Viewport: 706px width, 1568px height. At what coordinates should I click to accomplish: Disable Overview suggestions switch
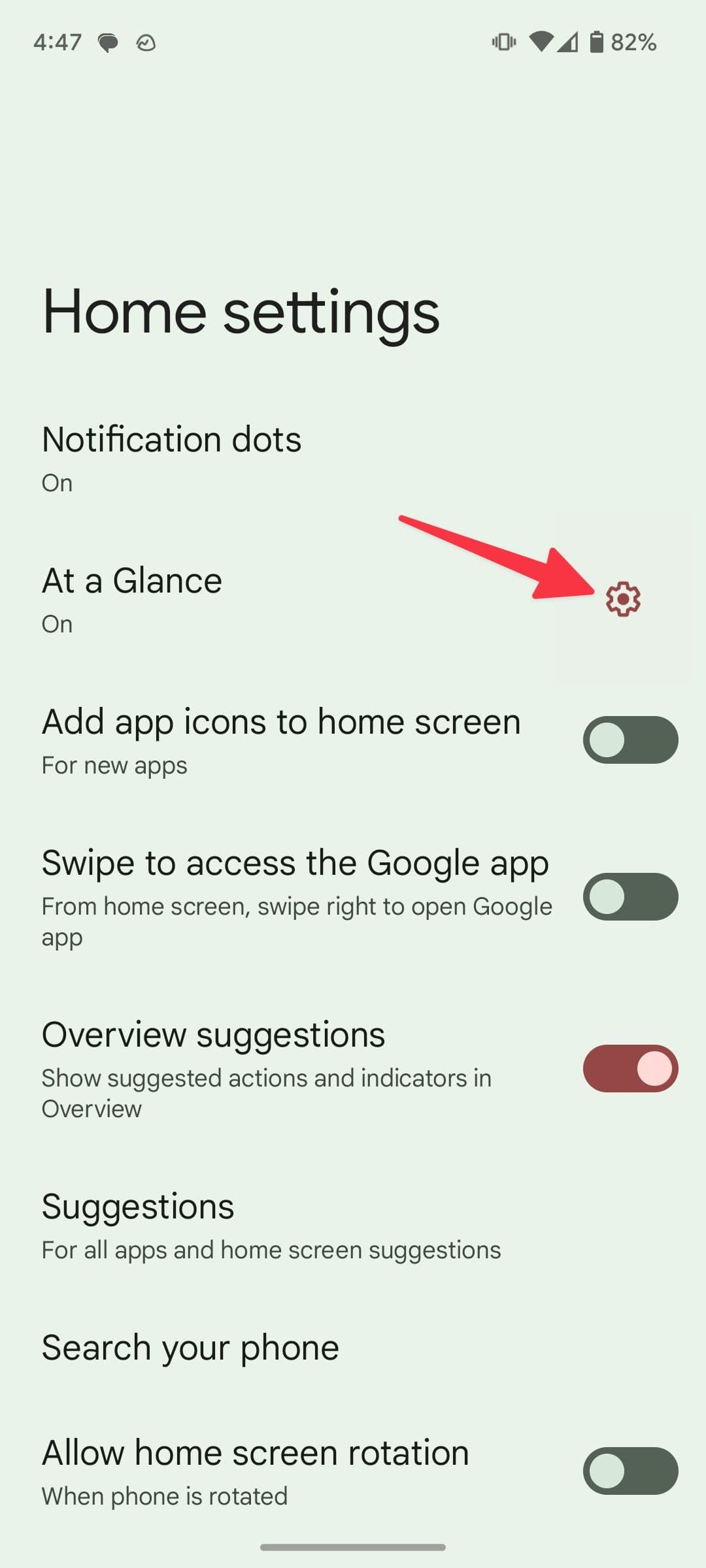(630, 1068)
